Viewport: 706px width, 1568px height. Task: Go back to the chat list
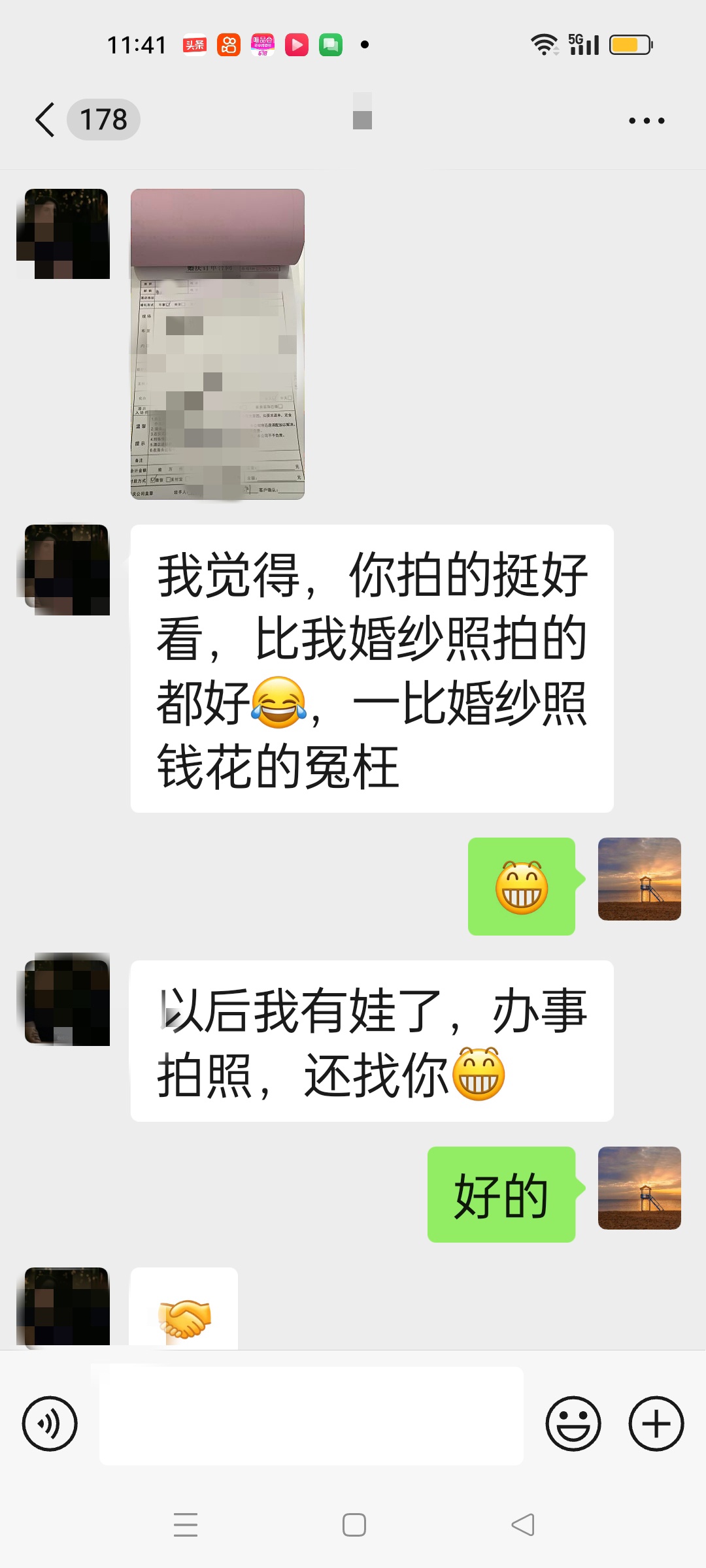click(46, 120)
